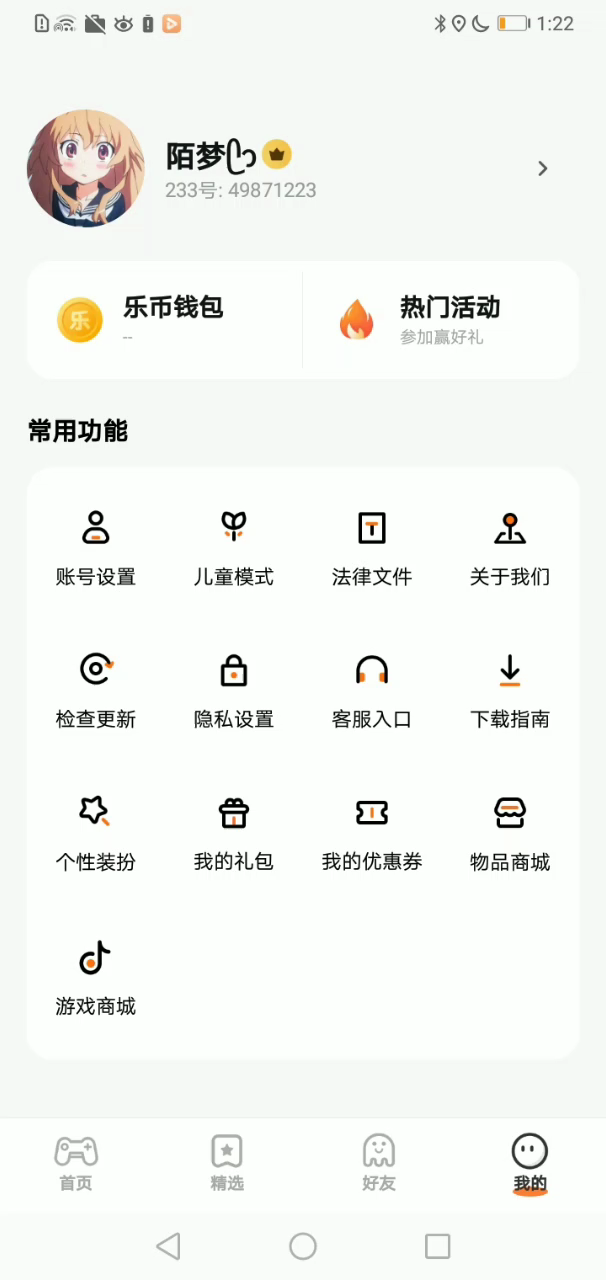Open the 下载指南 guide
The width and height of the screenshot is (606, 1280).
509,689
